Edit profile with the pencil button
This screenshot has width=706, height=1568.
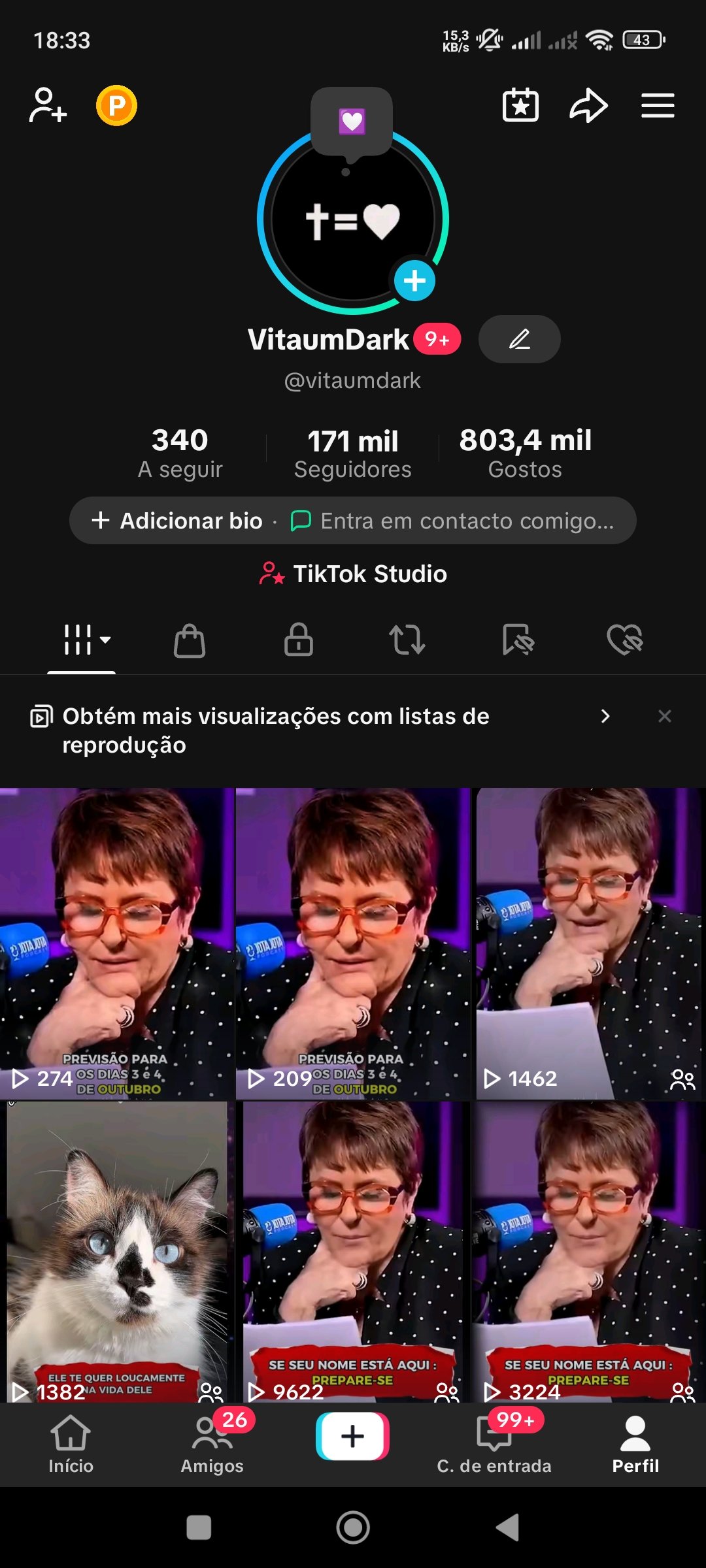coord(519,339)
